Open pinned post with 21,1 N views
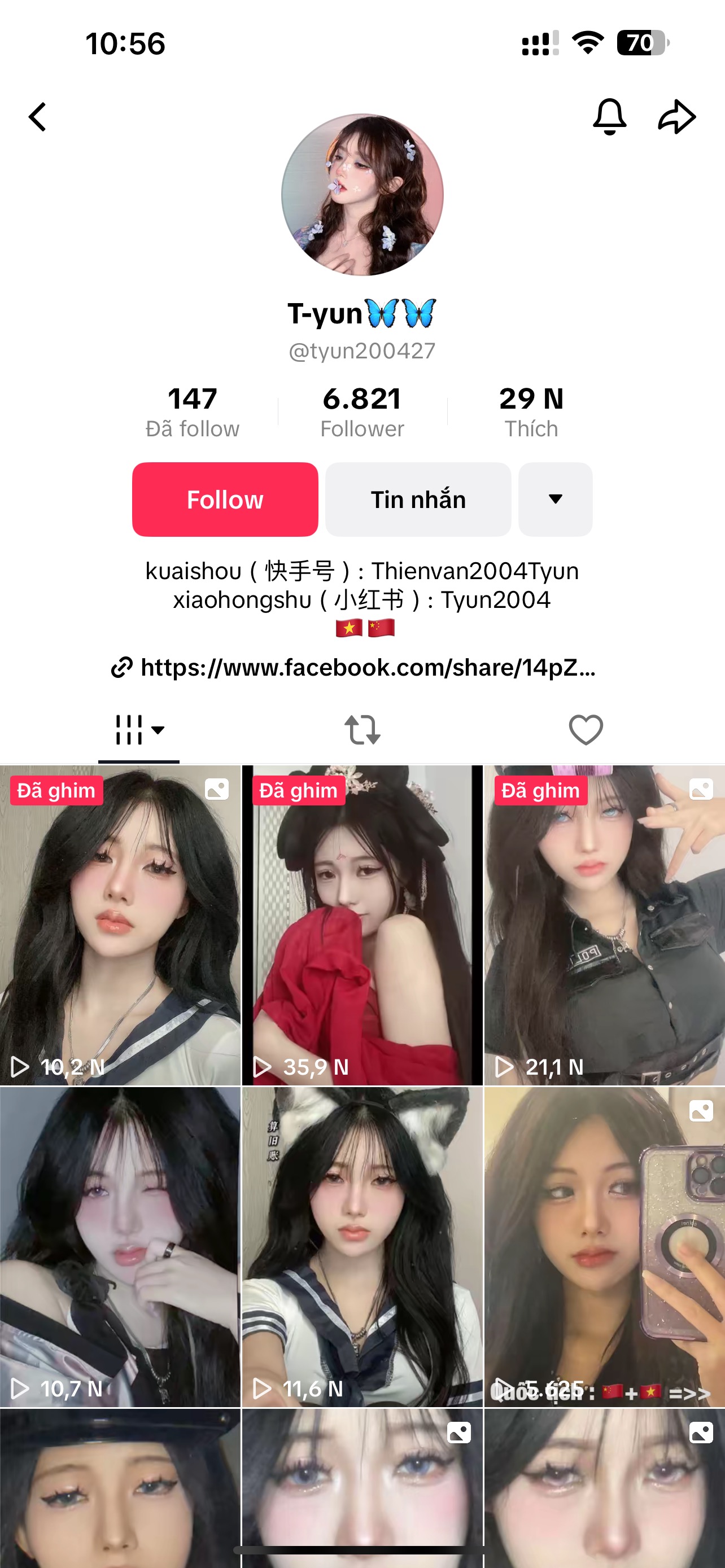The image size is (725, 1568). coord(605,925)
